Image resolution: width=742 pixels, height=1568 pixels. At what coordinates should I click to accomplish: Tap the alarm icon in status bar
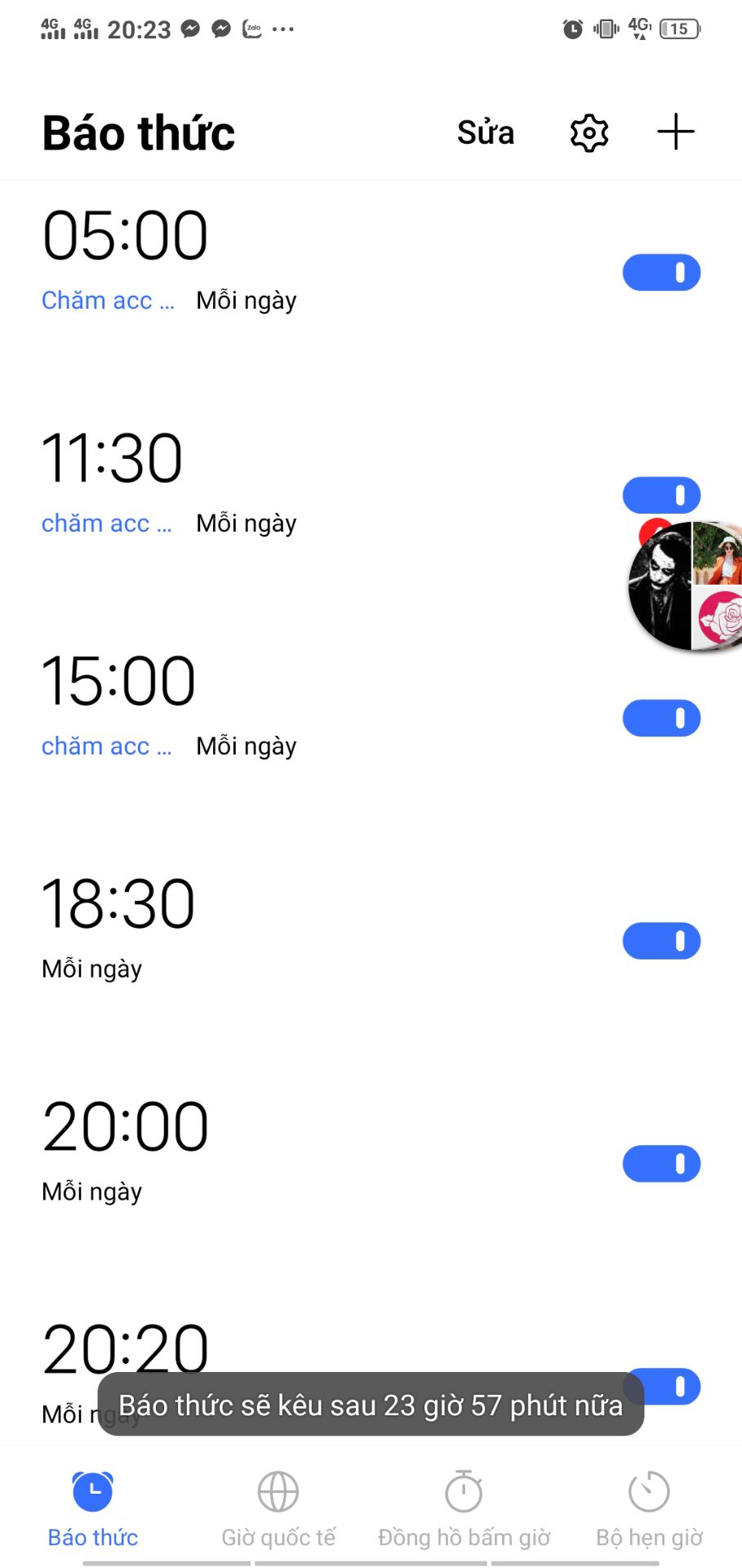(572, 29)
